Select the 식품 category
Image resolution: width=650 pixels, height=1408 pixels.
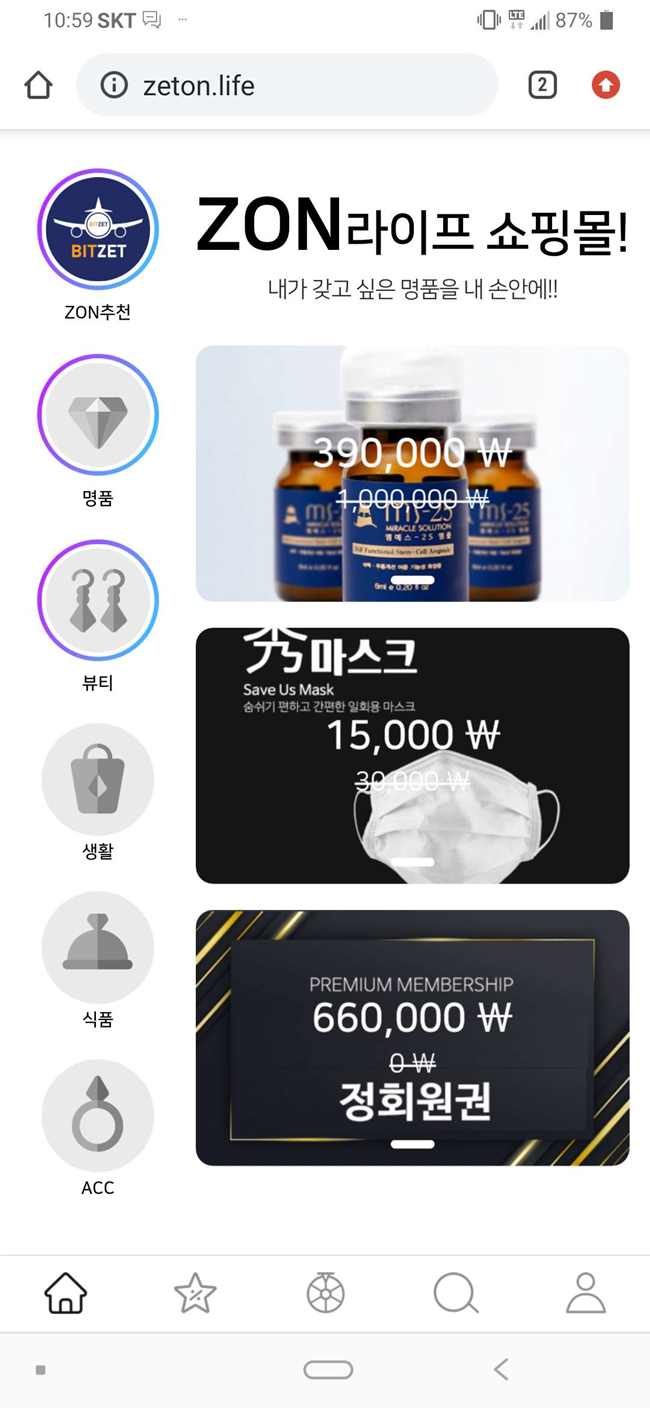pos(98,948)
